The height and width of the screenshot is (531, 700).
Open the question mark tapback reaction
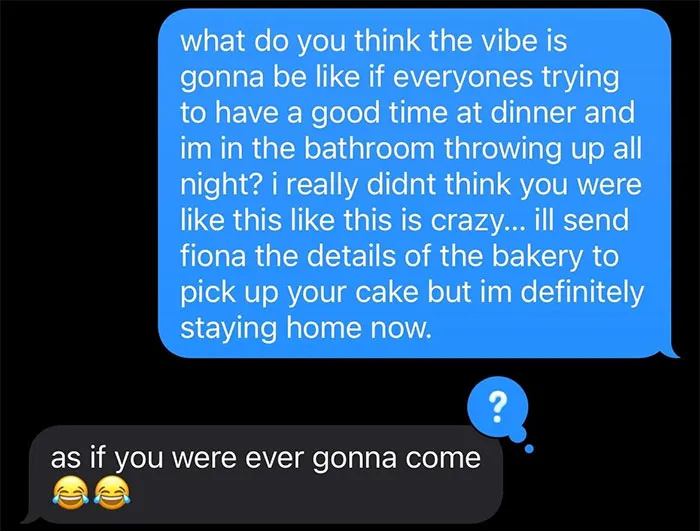pyautogui.click(x=498, y=407)
